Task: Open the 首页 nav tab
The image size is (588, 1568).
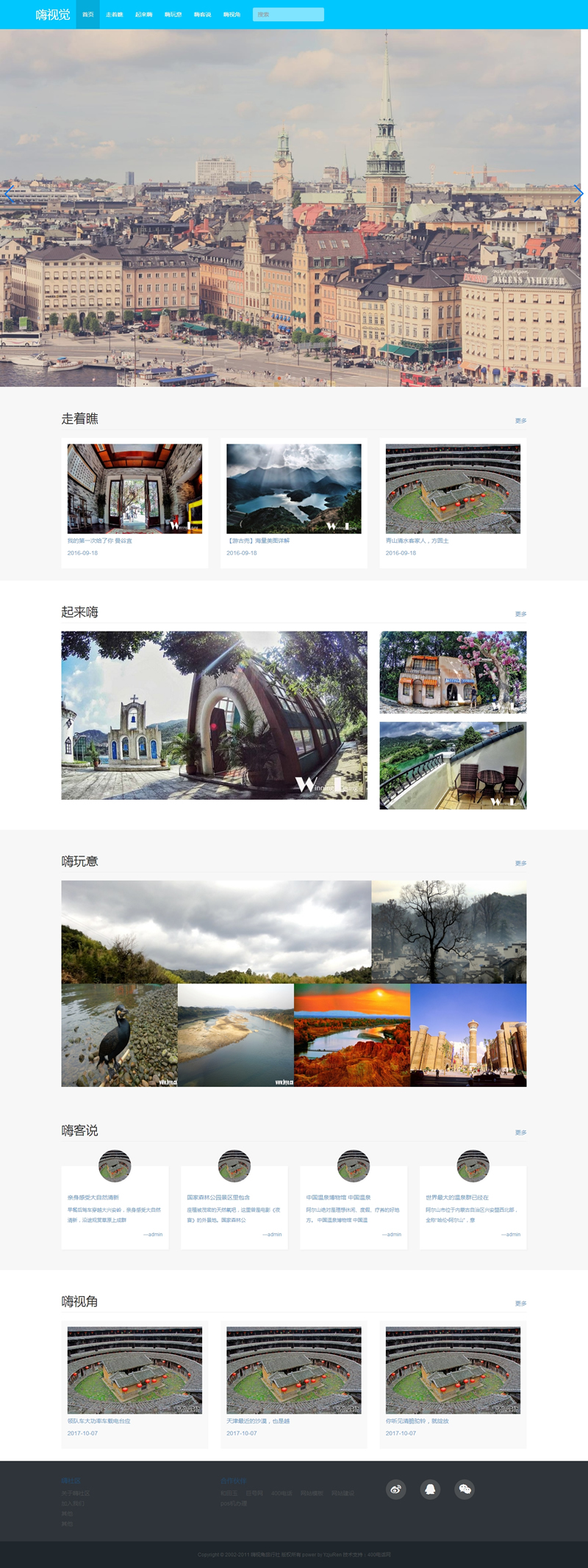Action: tap(88, 15)
